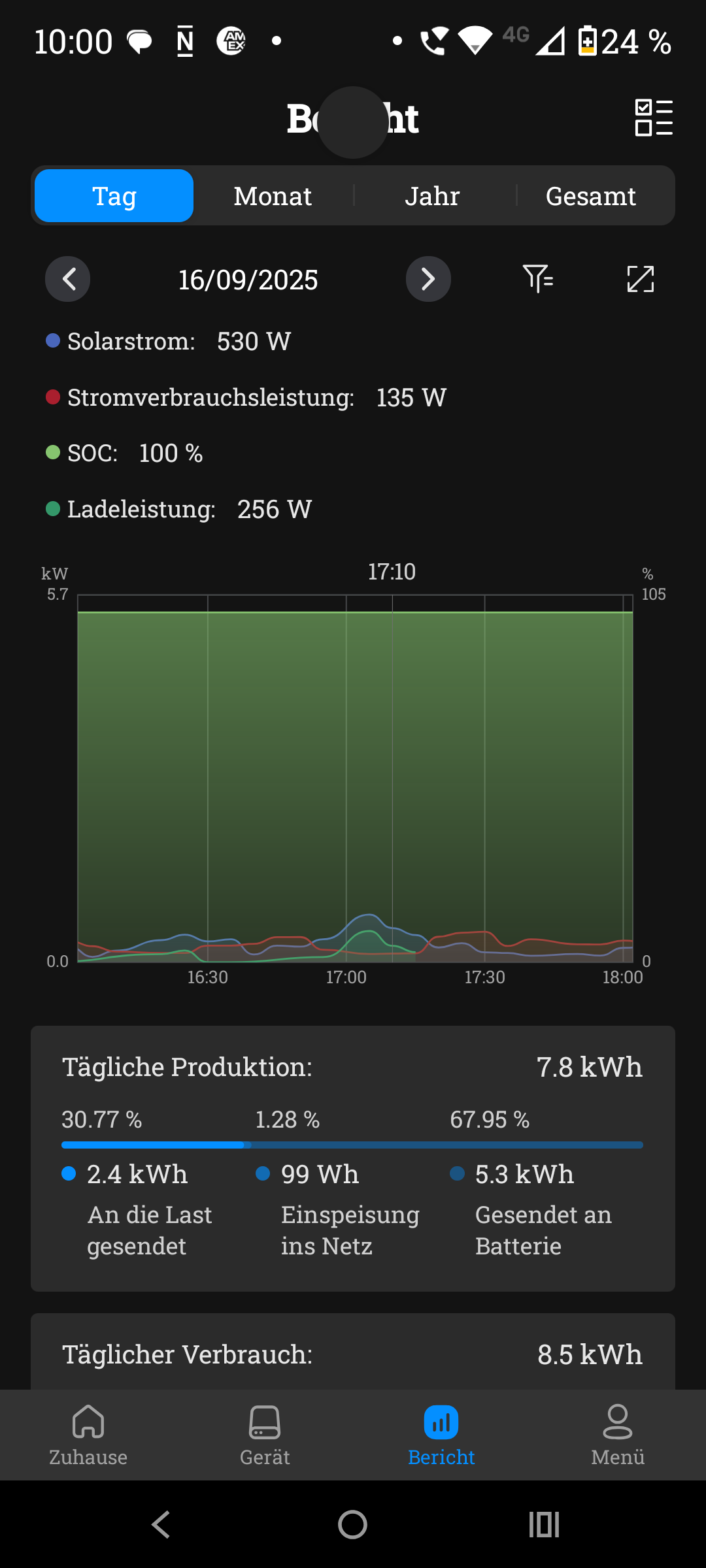706x1568 pixels.
Task: Tap the date 16/09/2025 to pick a day
Action: point(248,280)
